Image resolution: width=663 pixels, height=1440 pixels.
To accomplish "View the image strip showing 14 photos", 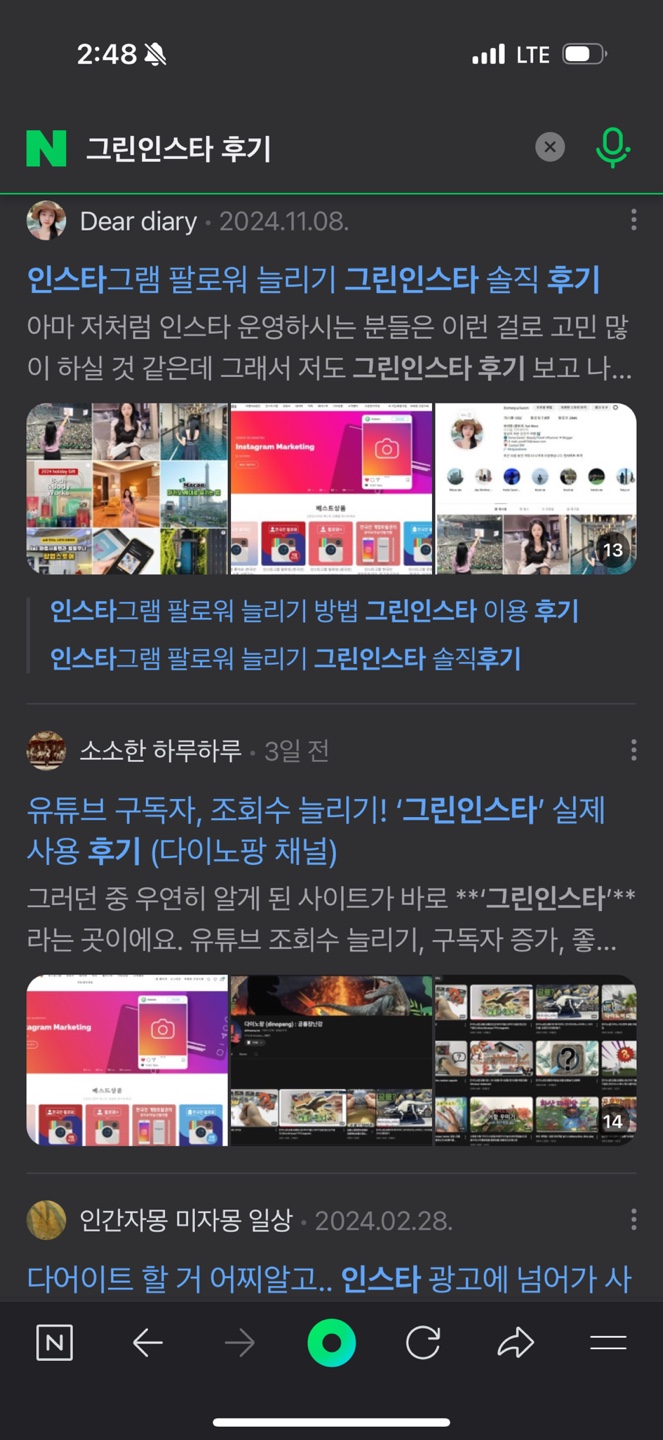I will point(536,1060).
